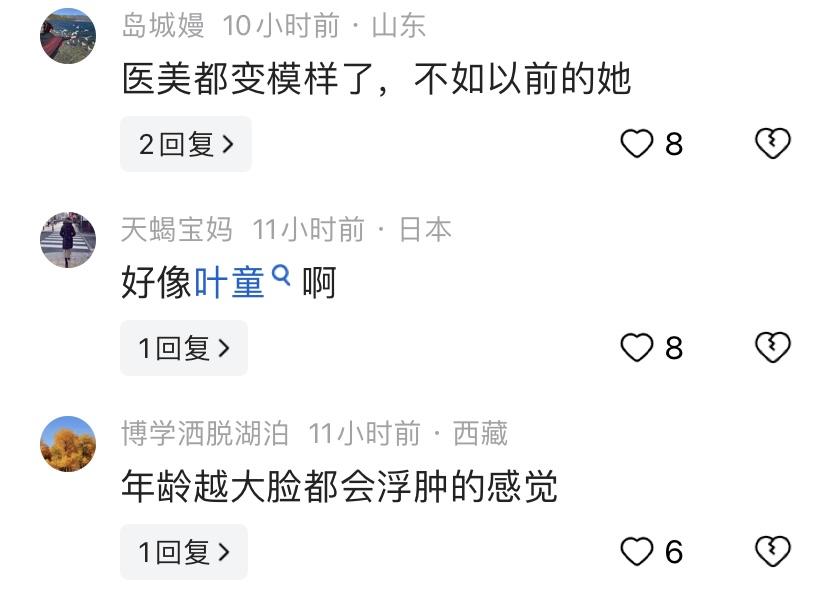
Task: Expand the 2 replies under 岛城嫚's comment
Action: (x=186, y=144)
